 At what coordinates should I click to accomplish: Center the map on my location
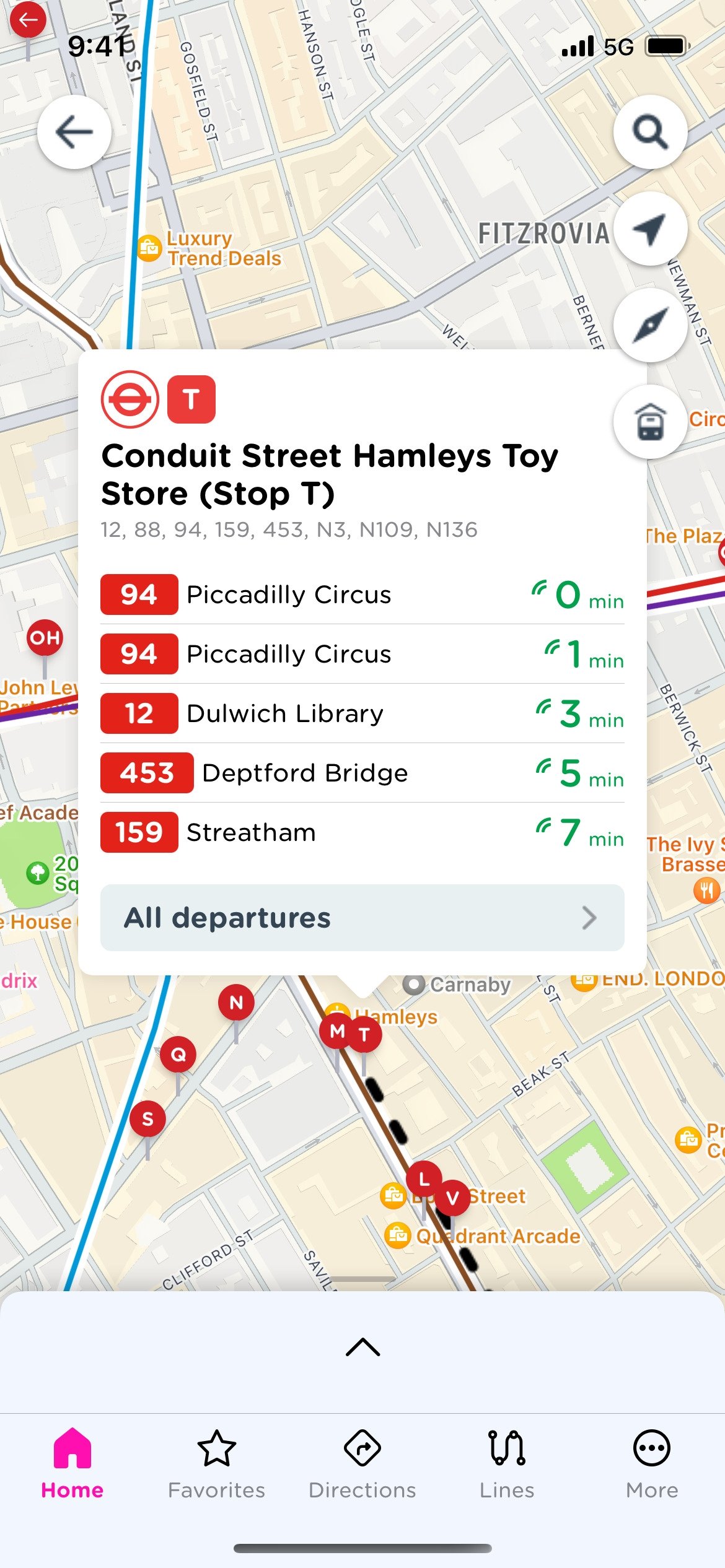pyautogui.click(x=650, y=229)
